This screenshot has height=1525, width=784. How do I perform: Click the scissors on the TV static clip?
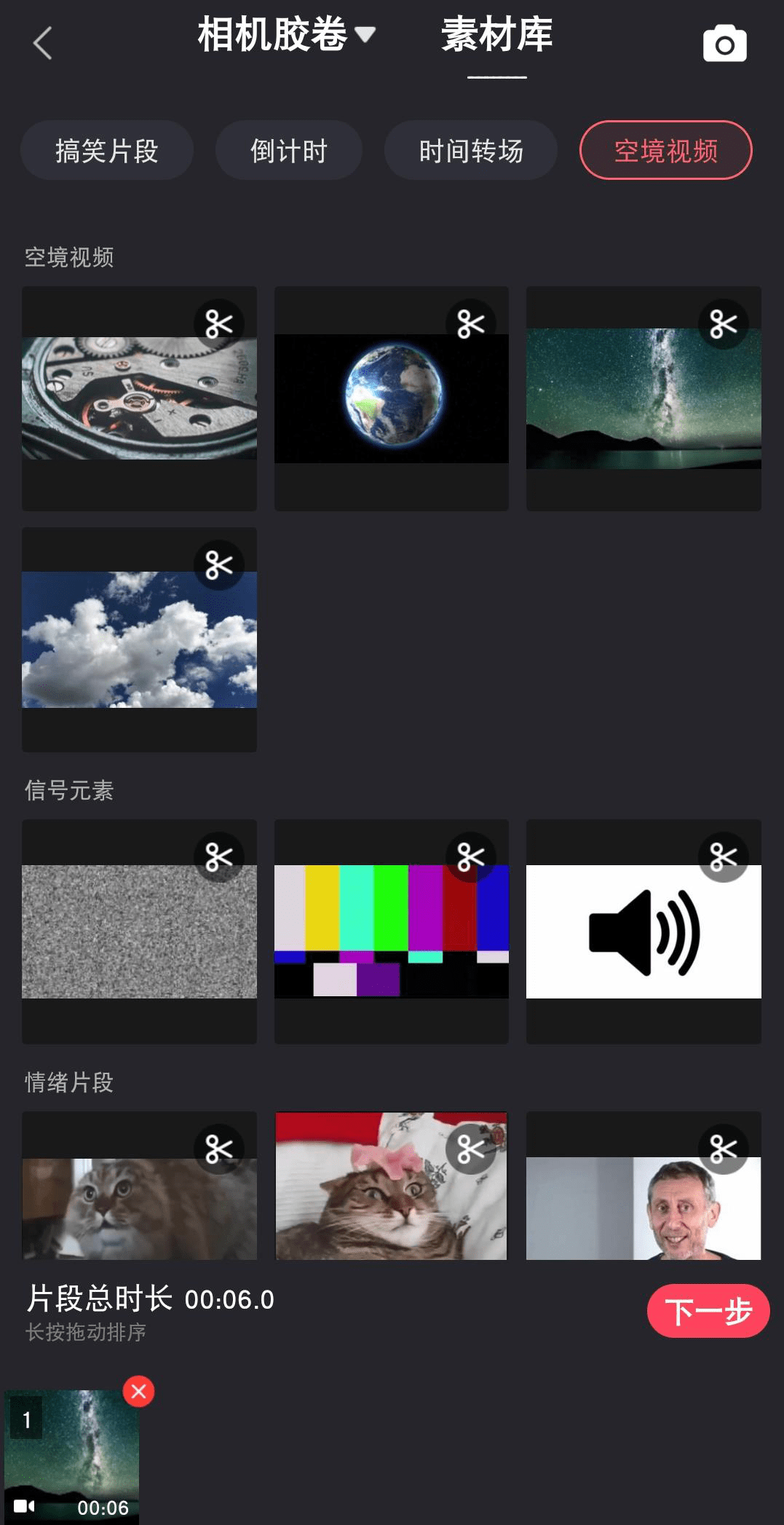coord(219,857)
